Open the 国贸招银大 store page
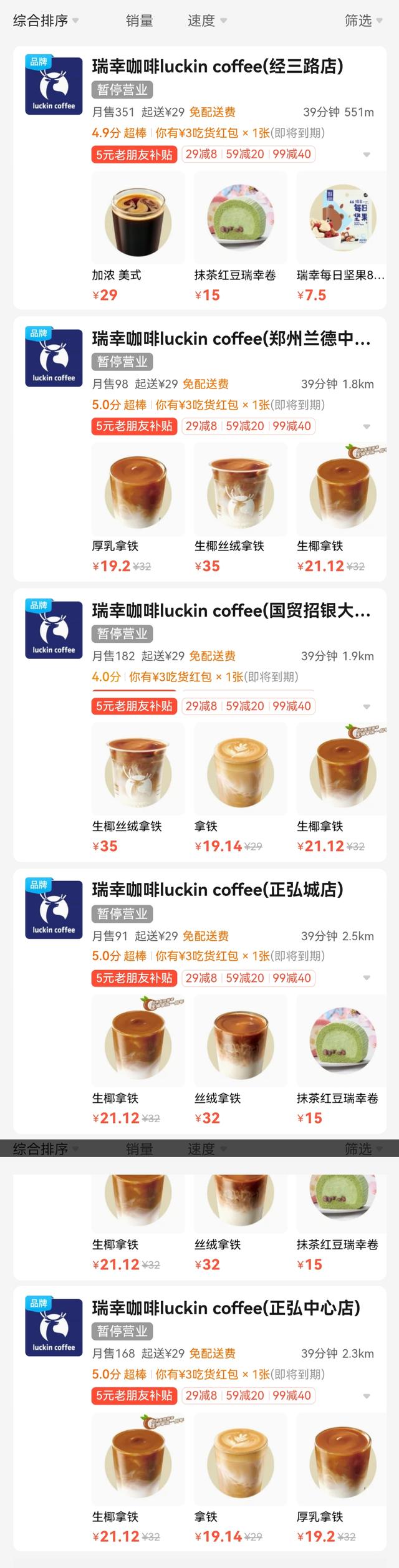The height and width of the screenshot is (1568, 399). [x=231, y=610]
